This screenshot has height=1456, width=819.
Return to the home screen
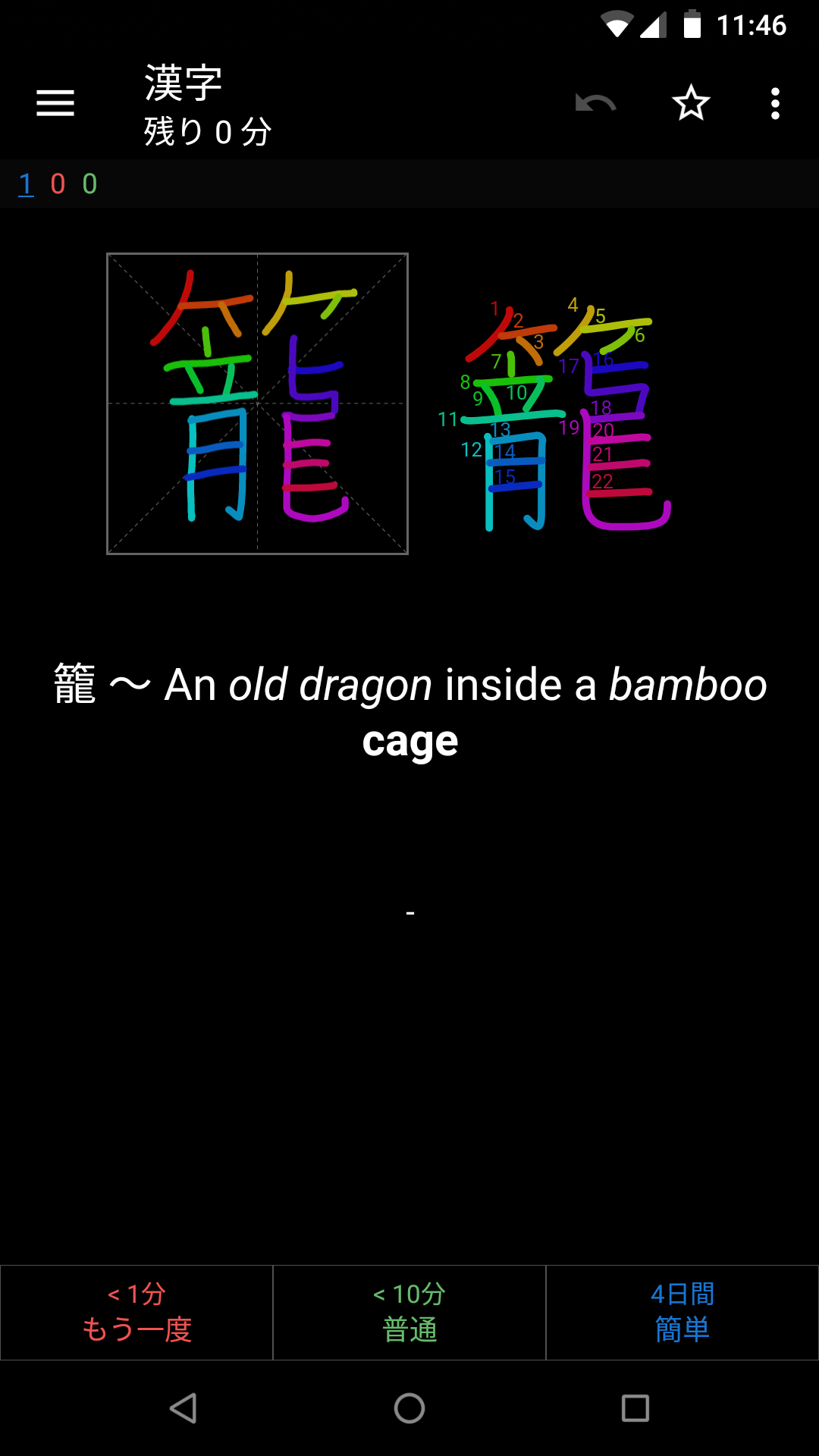[x=409, y=1408]
